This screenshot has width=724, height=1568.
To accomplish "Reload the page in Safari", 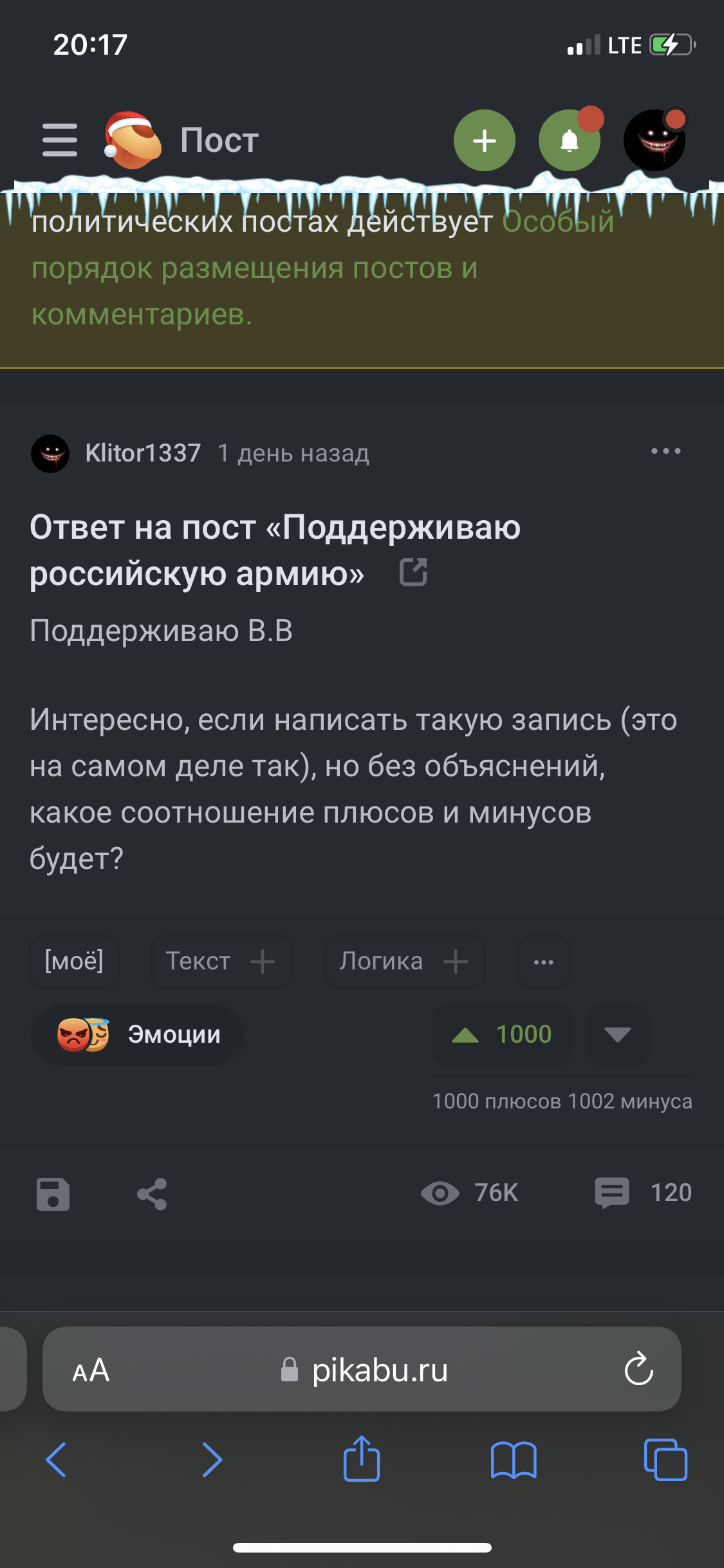I will [x=638, y=1369].
